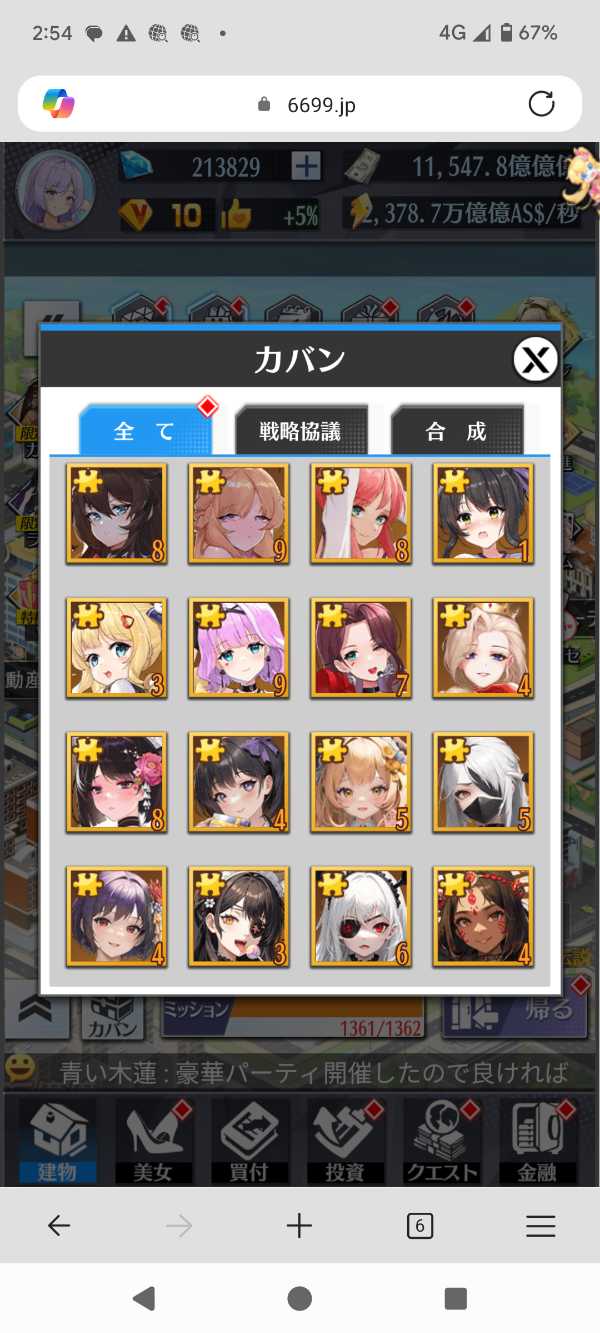The height and width of the screenshot is (1333, 600).
Task: Go back in the browser
Action: 59,1226
